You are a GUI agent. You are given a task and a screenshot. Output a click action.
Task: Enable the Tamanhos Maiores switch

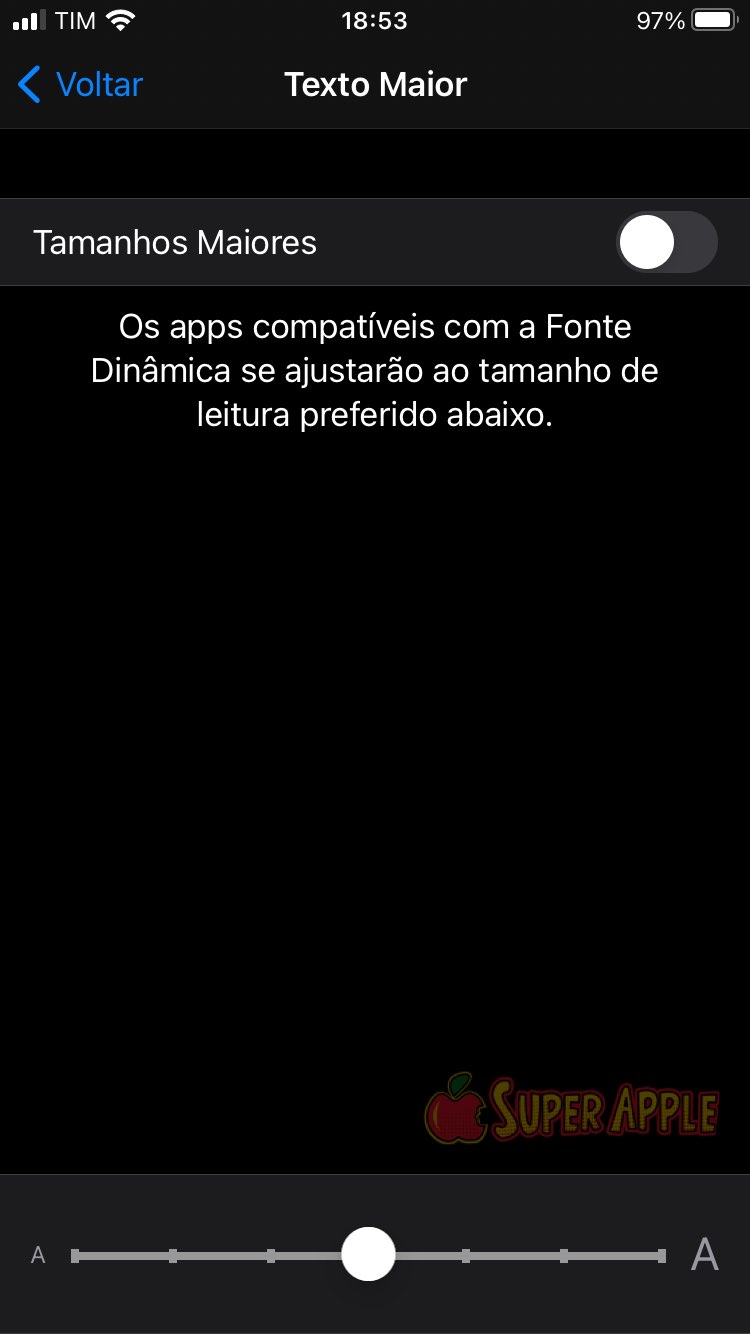[667, 242]
